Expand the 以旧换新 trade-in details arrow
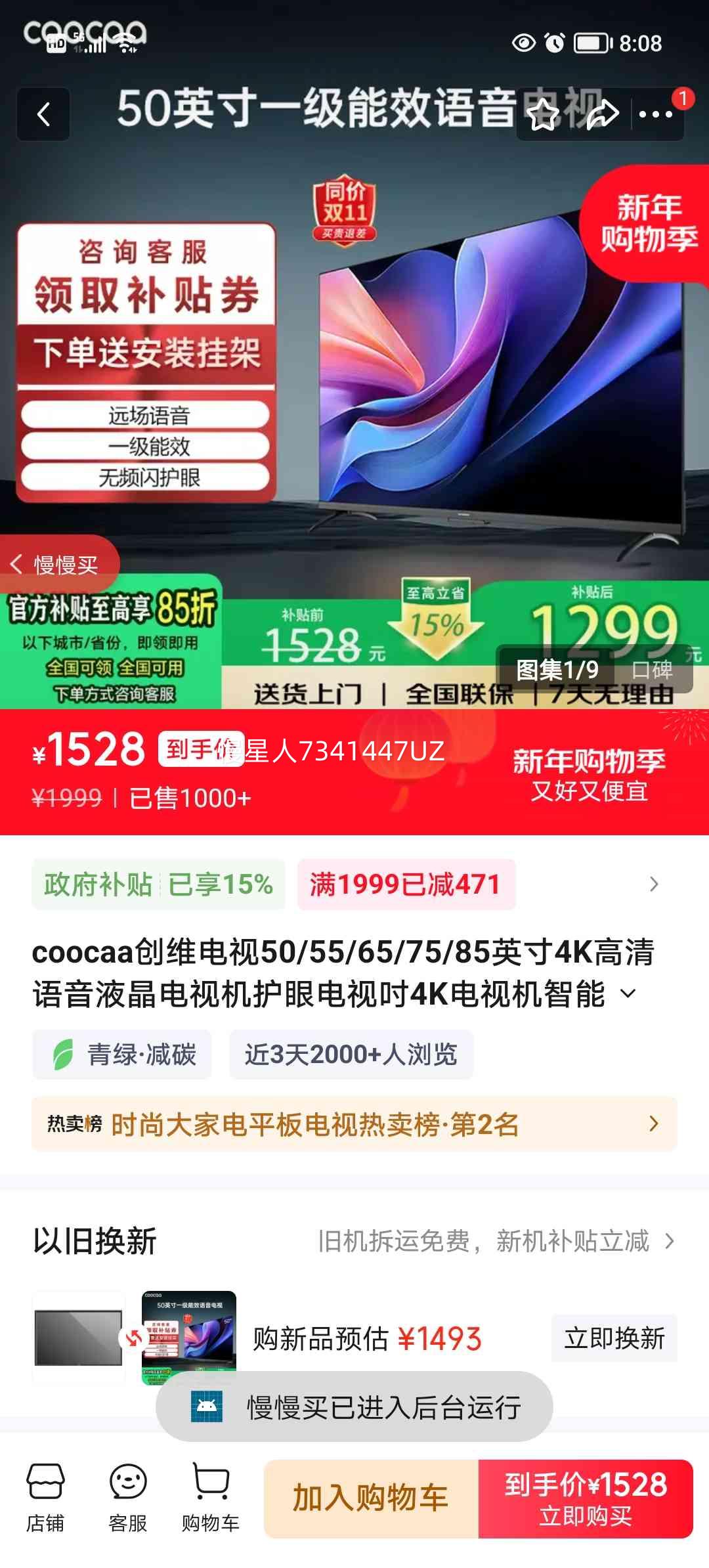Image resolution: width=709 pixels, height=1568 pixels. click(670, 1240)
